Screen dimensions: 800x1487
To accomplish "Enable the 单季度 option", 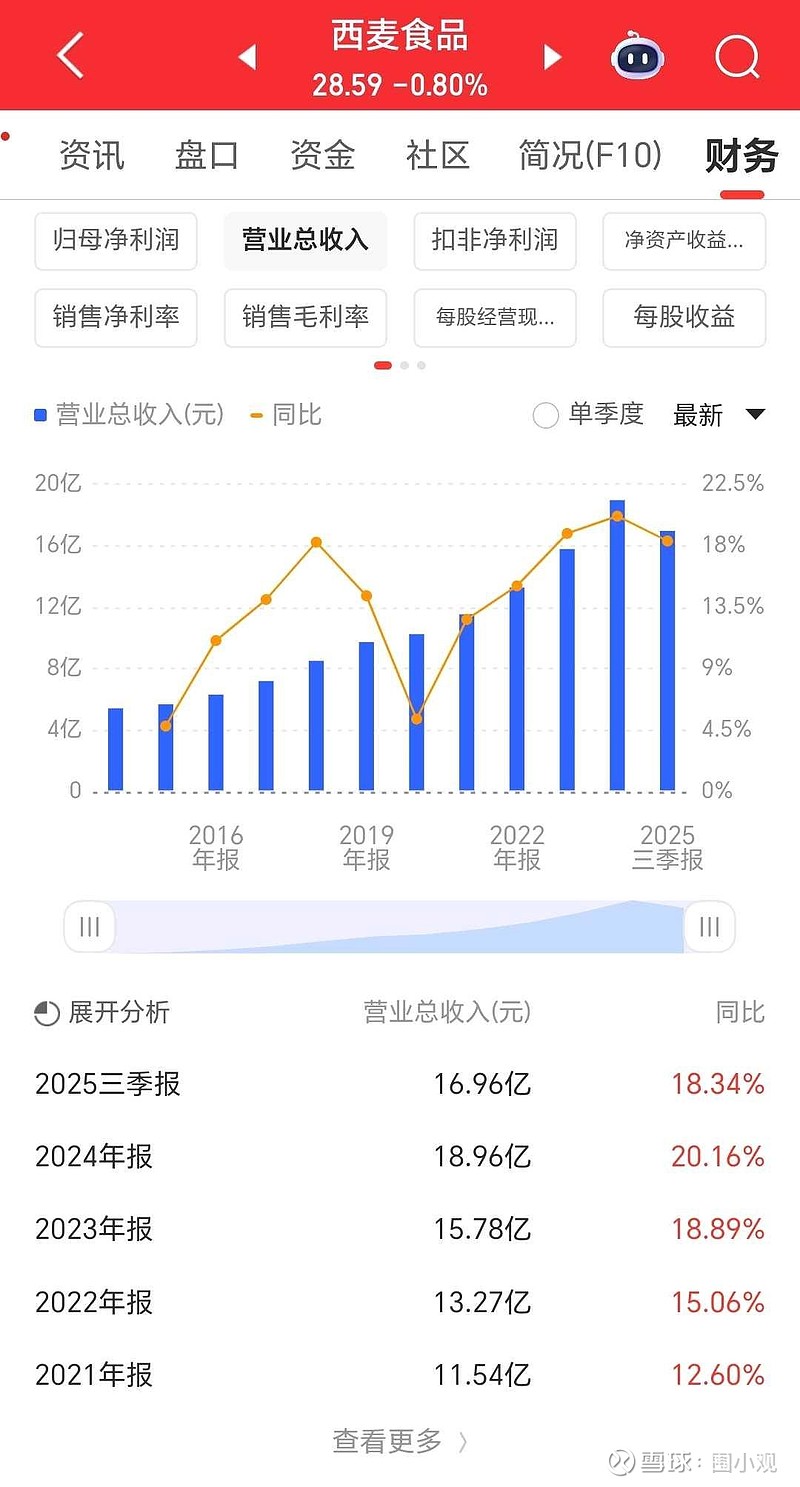I will [546, 415].
